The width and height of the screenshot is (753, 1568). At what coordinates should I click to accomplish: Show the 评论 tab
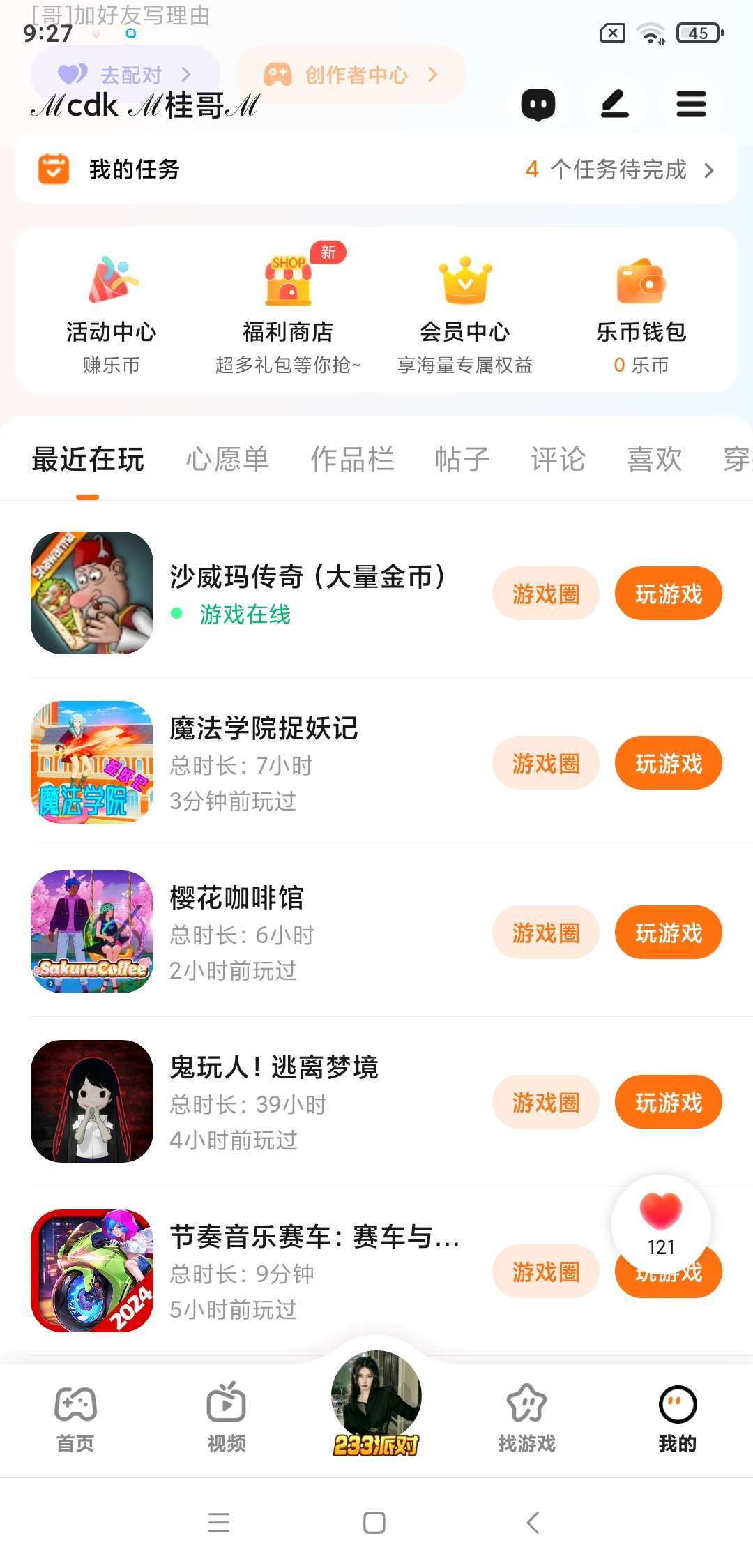pos(558,460)
